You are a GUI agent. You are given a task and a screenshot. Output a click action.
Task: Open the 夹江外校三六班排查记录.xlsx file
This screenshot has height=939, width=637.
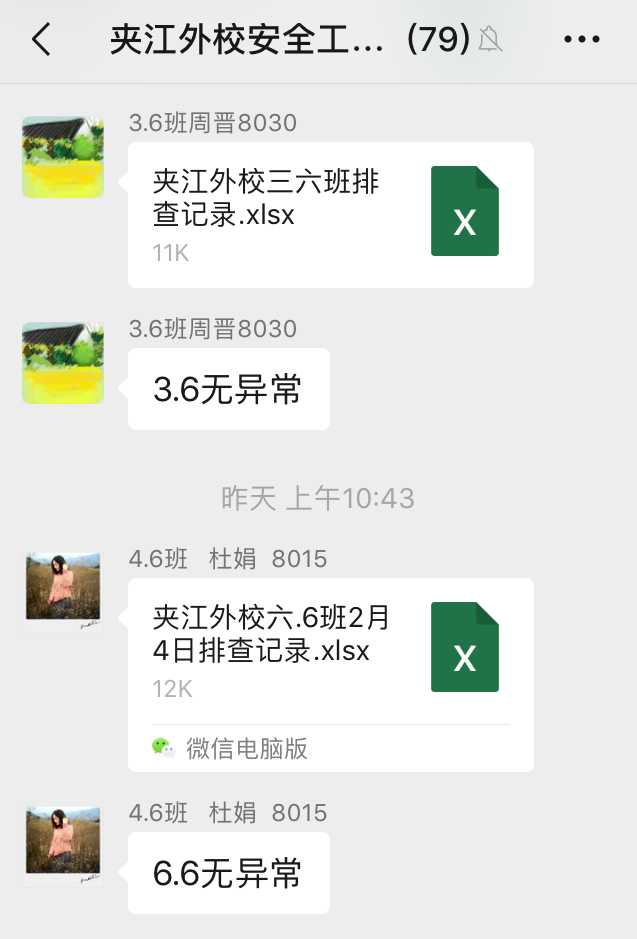click(x=330, y=214)
